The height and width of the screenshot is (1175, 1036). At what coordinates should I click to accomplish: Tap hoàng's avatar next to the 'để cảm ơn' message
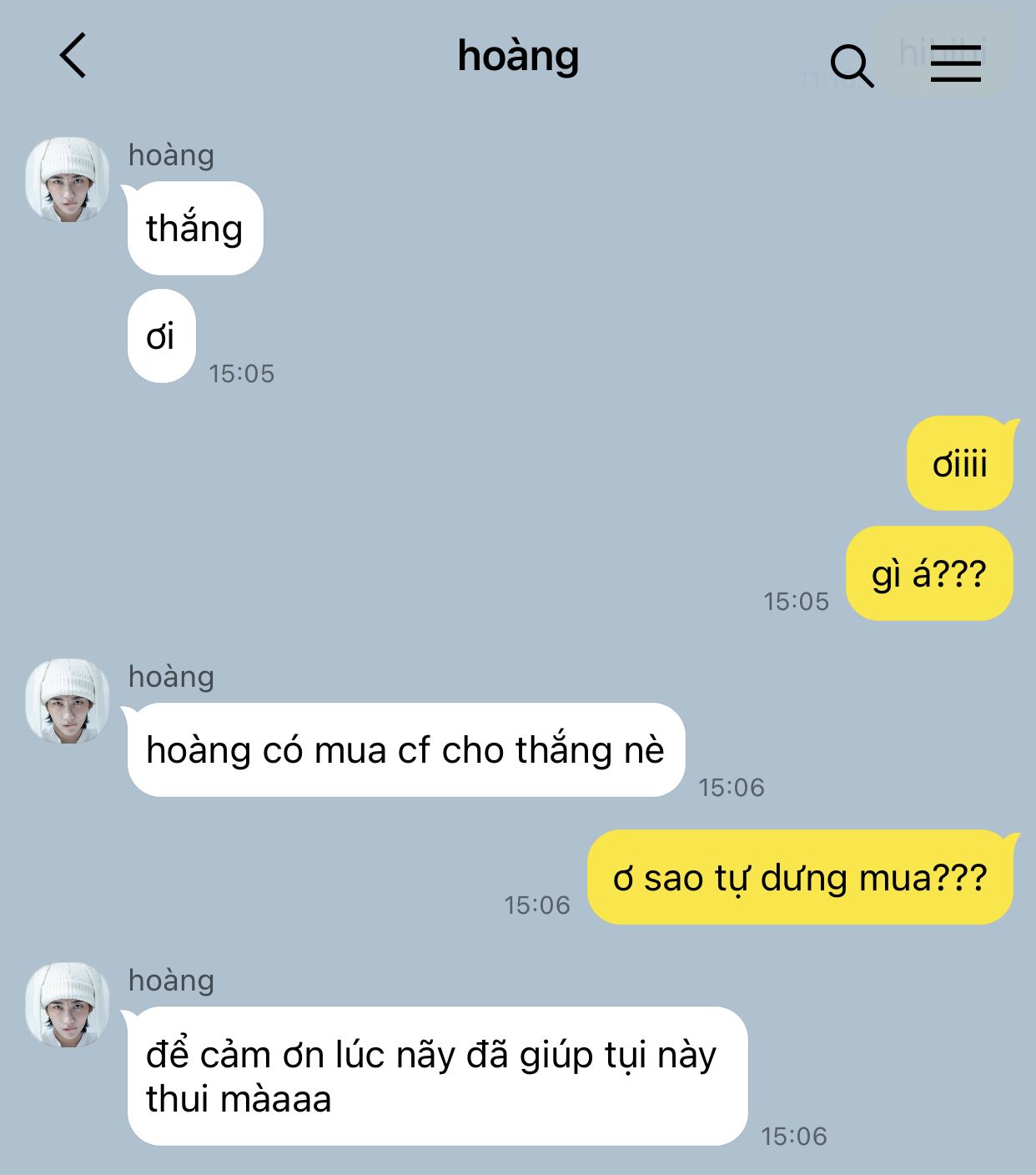click(68, 1006)
